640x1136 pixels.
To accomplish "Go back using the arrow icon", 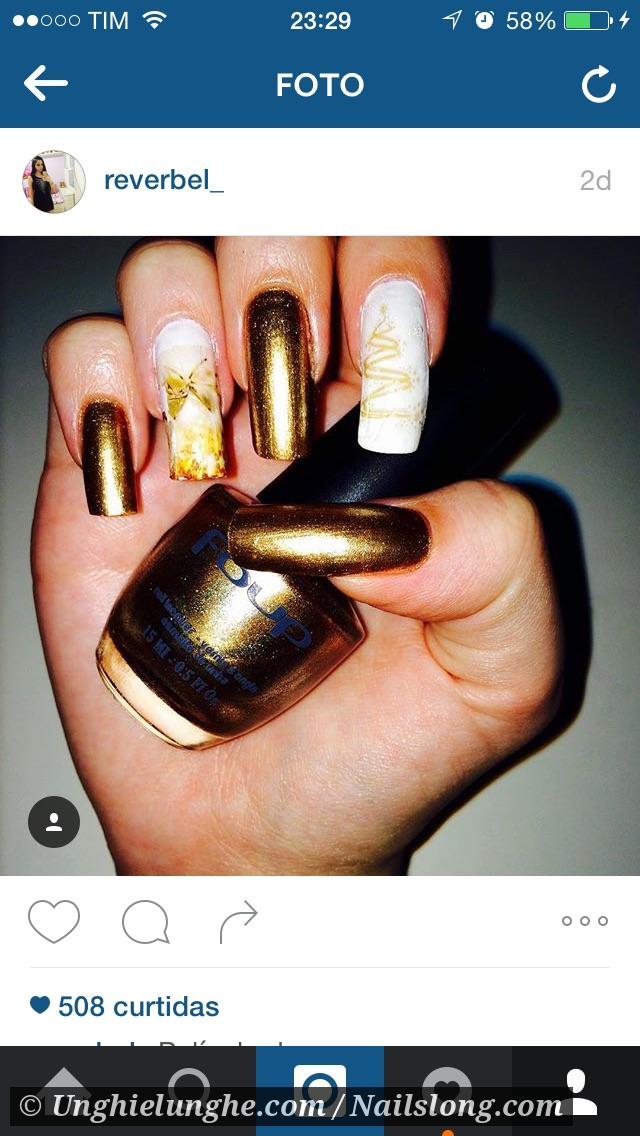I will tap(46, 84).
